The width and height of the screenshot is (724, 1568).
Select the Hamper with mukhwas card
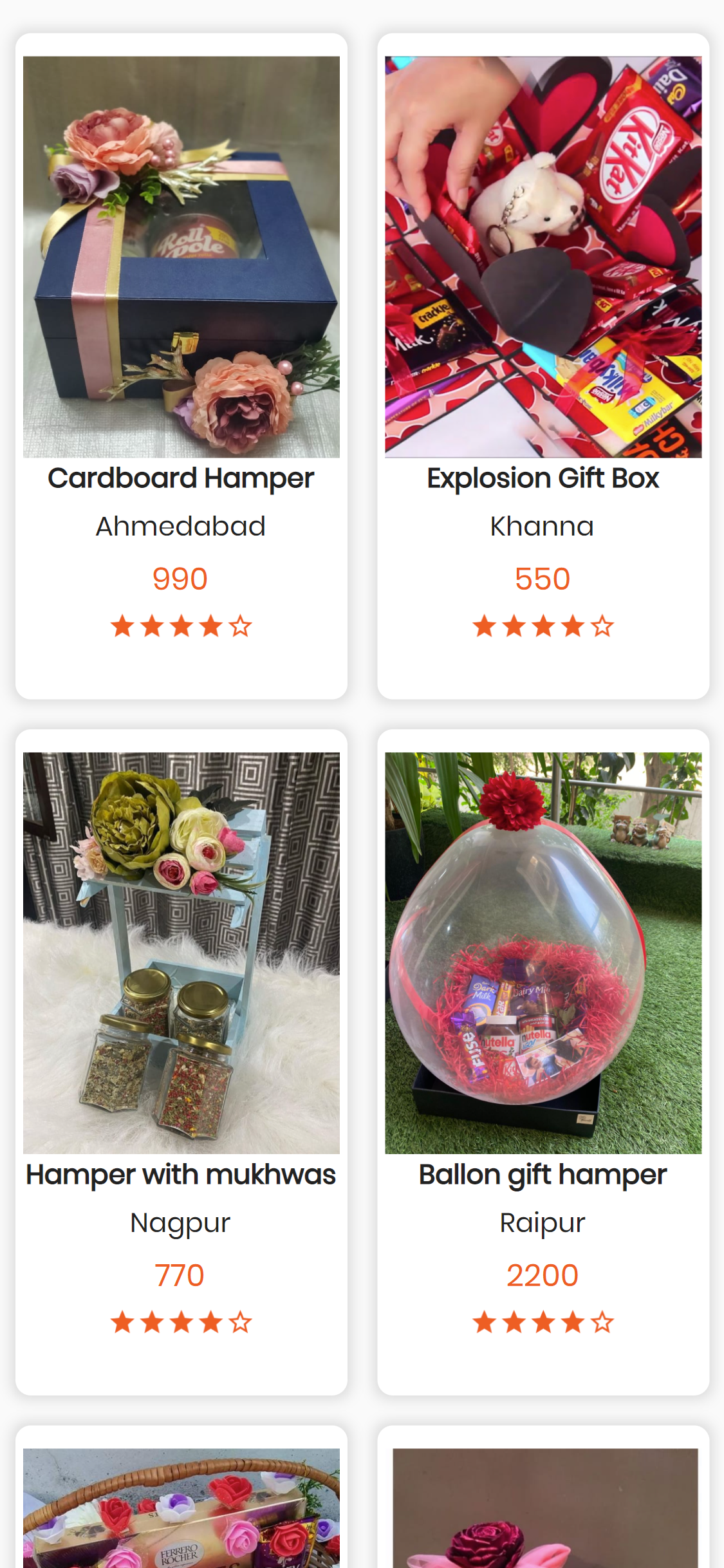click(181, 1062)
